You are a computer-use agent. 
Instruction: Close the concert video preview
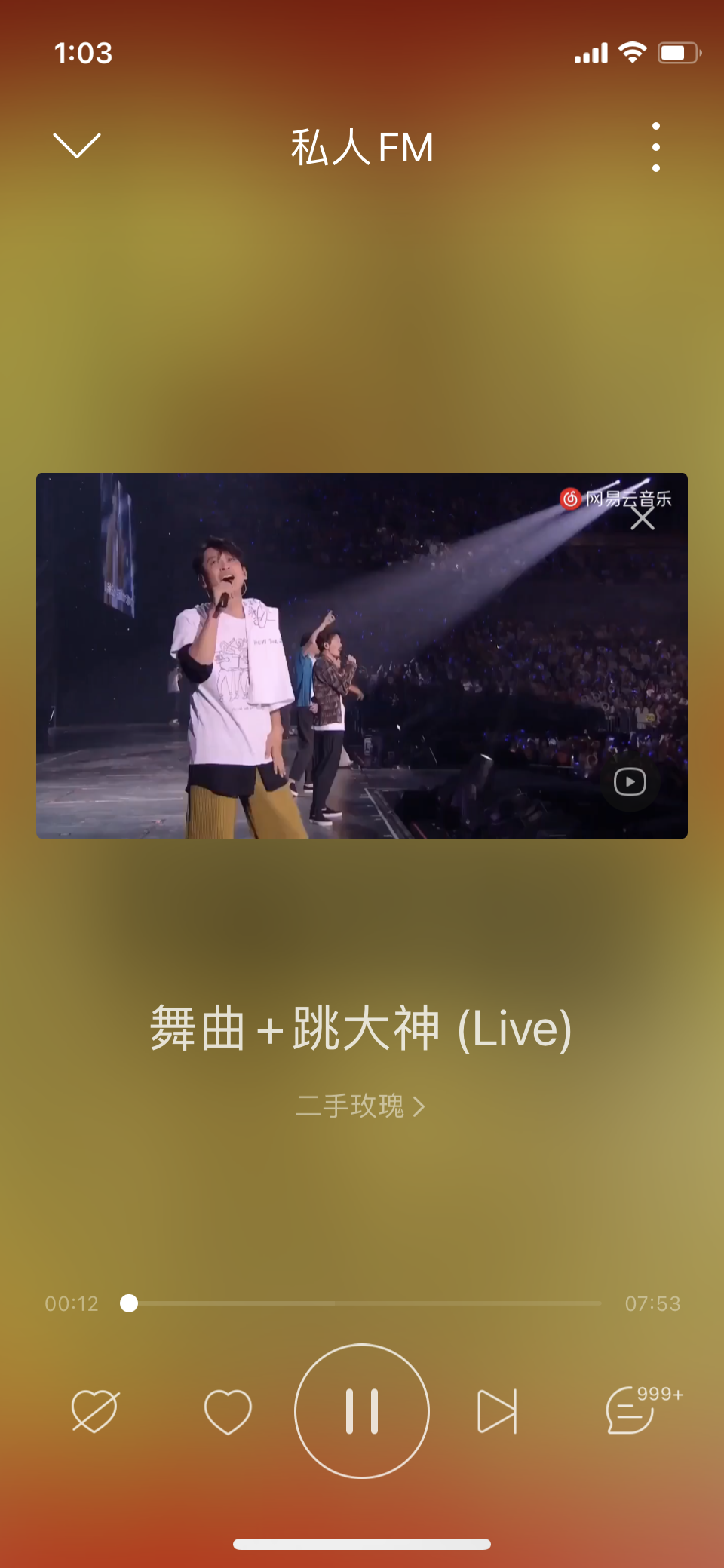coord(643,518)
